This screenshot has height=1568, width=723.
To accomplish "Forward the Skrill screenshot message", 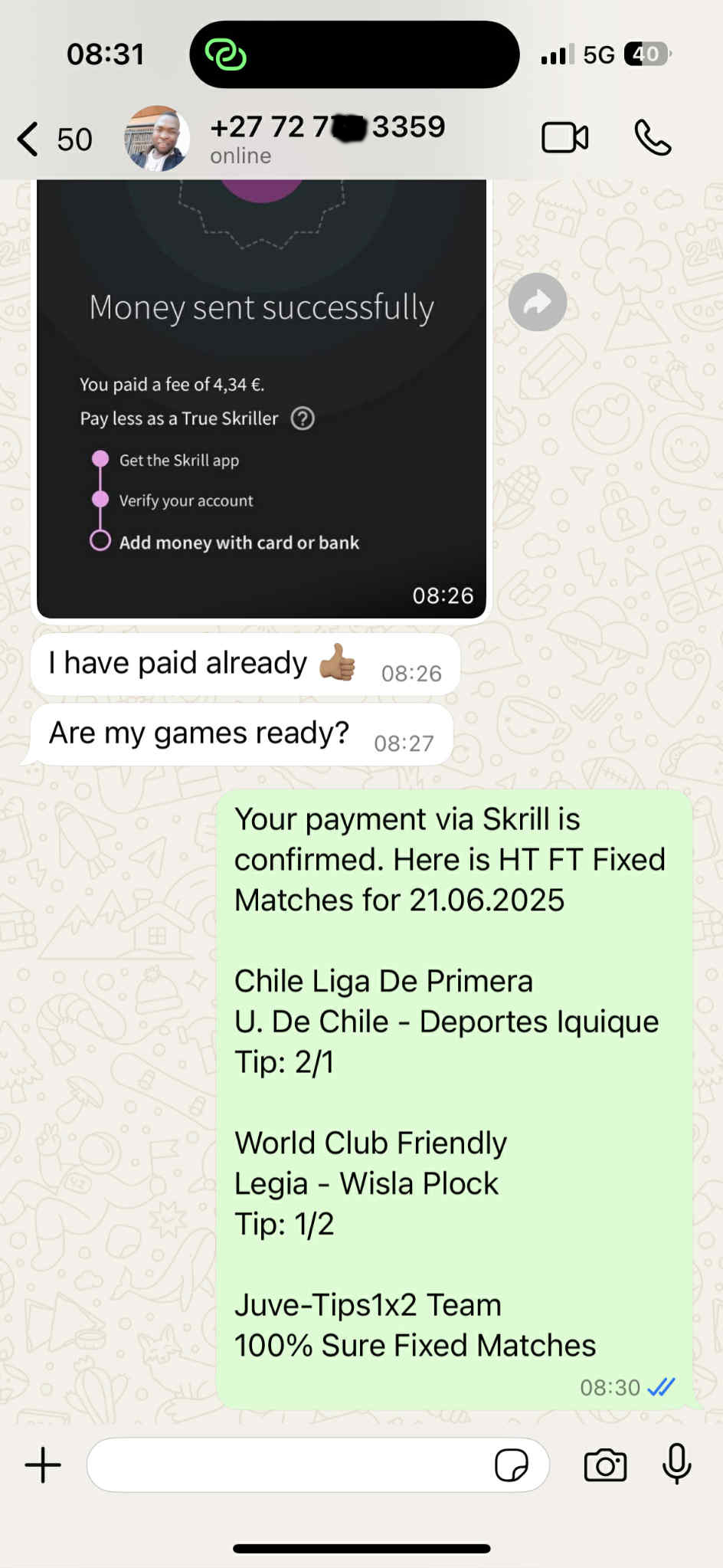I will pyautogui.click(x=537, y=302).
